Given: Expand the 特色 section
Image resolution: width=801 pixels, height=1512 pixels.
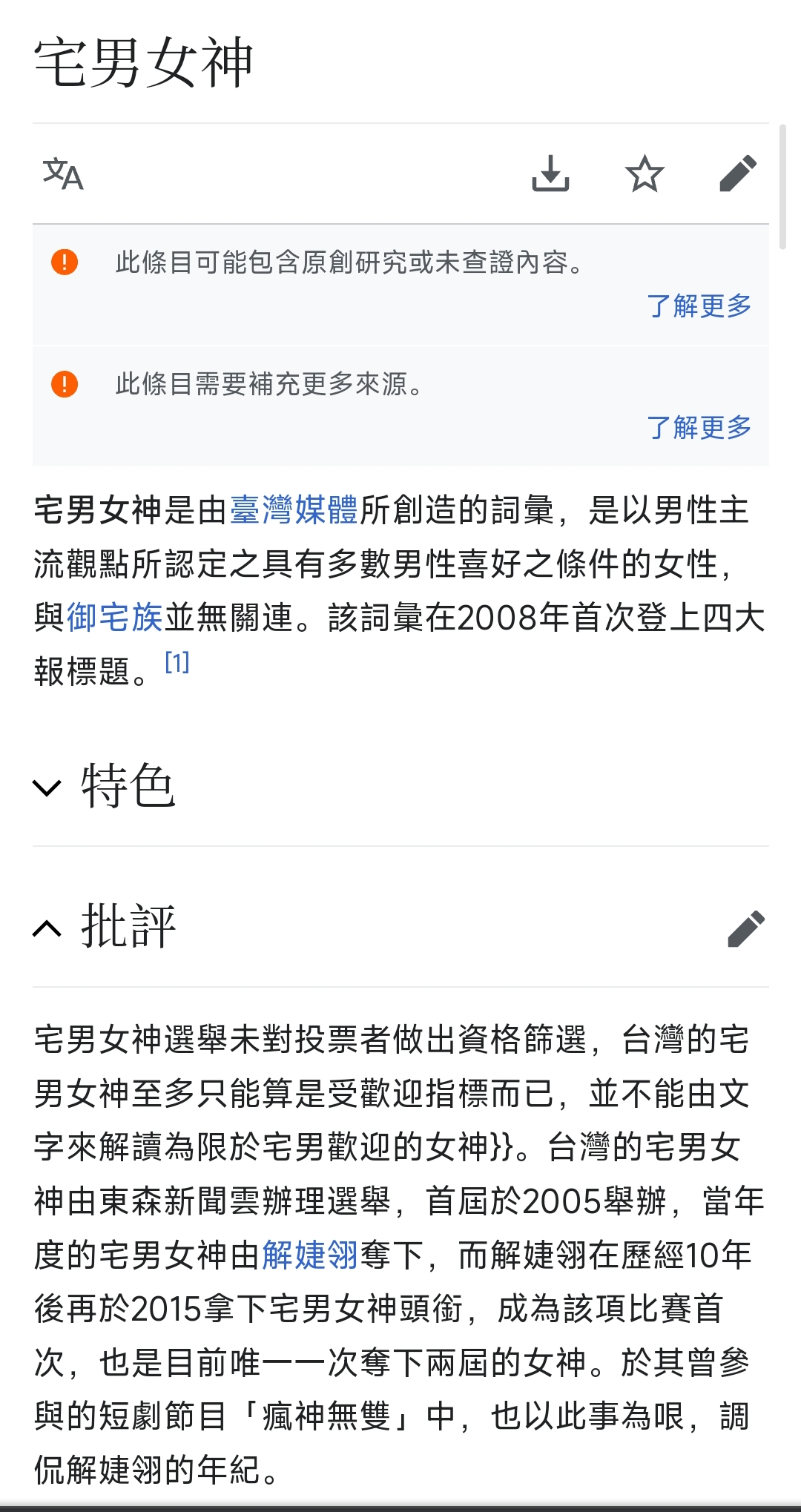Looking at the screenshot, I should click(x=105, y=786).
